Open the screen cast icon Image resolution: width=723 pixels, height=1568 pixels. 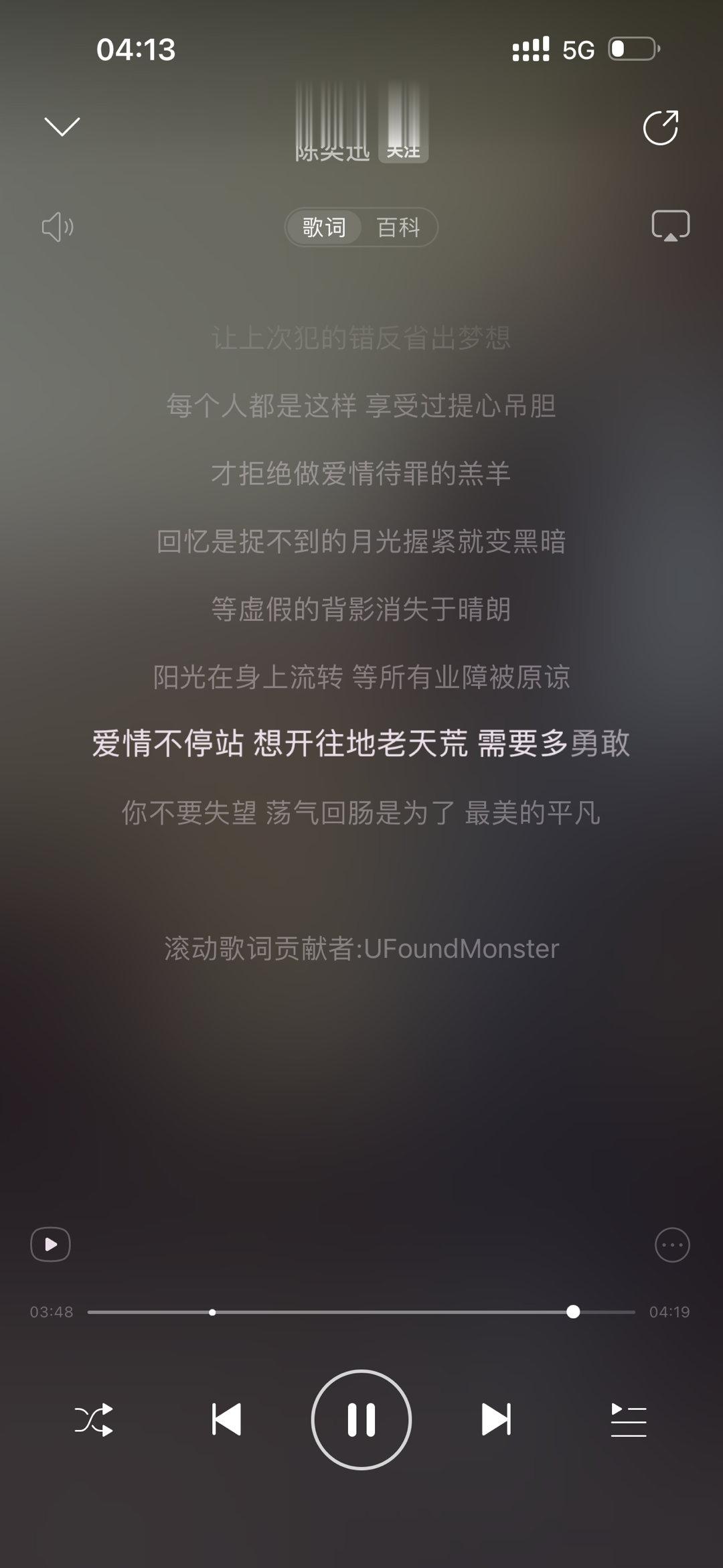tap(671, 226)
